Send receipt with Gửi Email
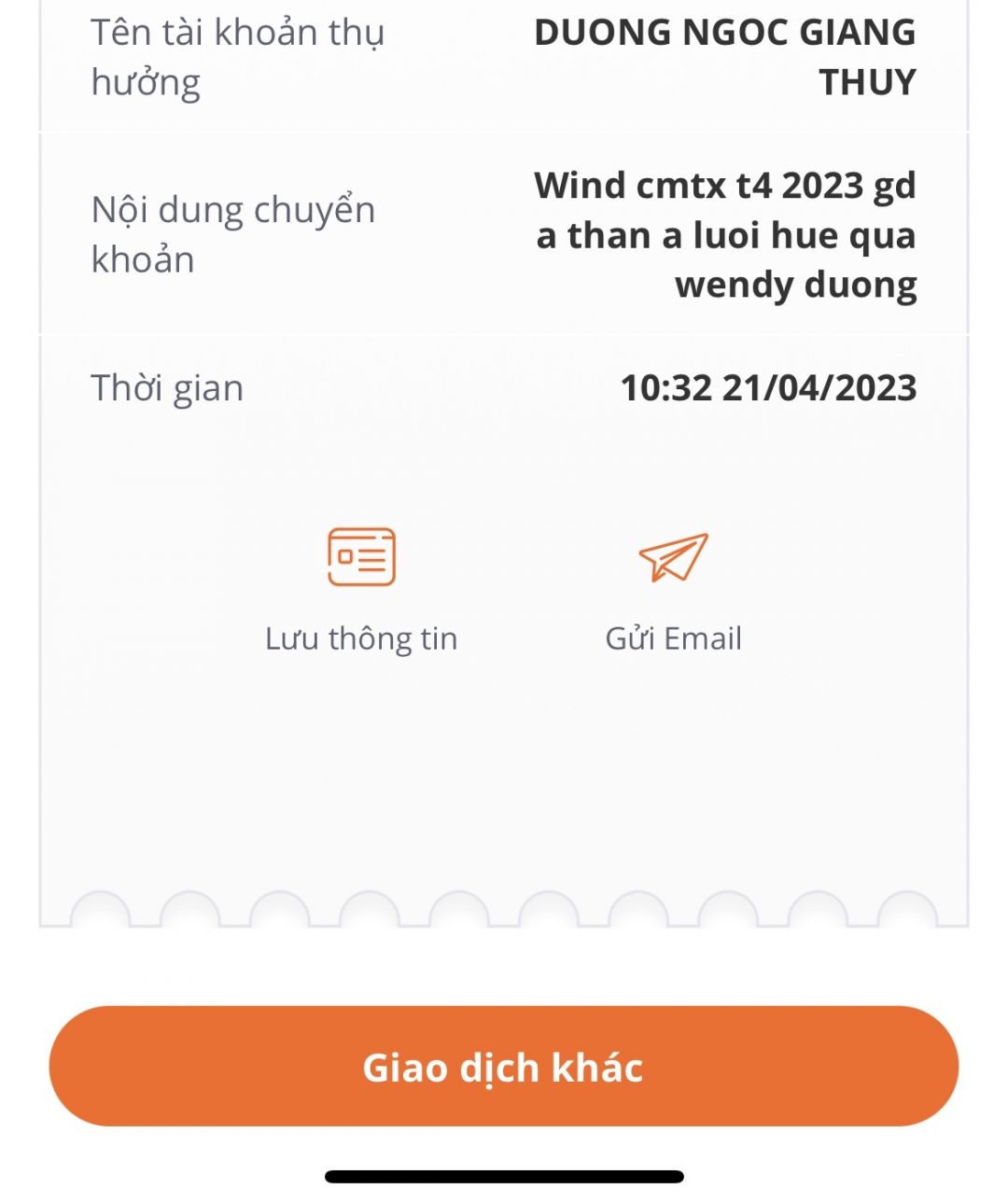Image resolution: width=1008 pixels, height=1203 pixels. [673, 586]
